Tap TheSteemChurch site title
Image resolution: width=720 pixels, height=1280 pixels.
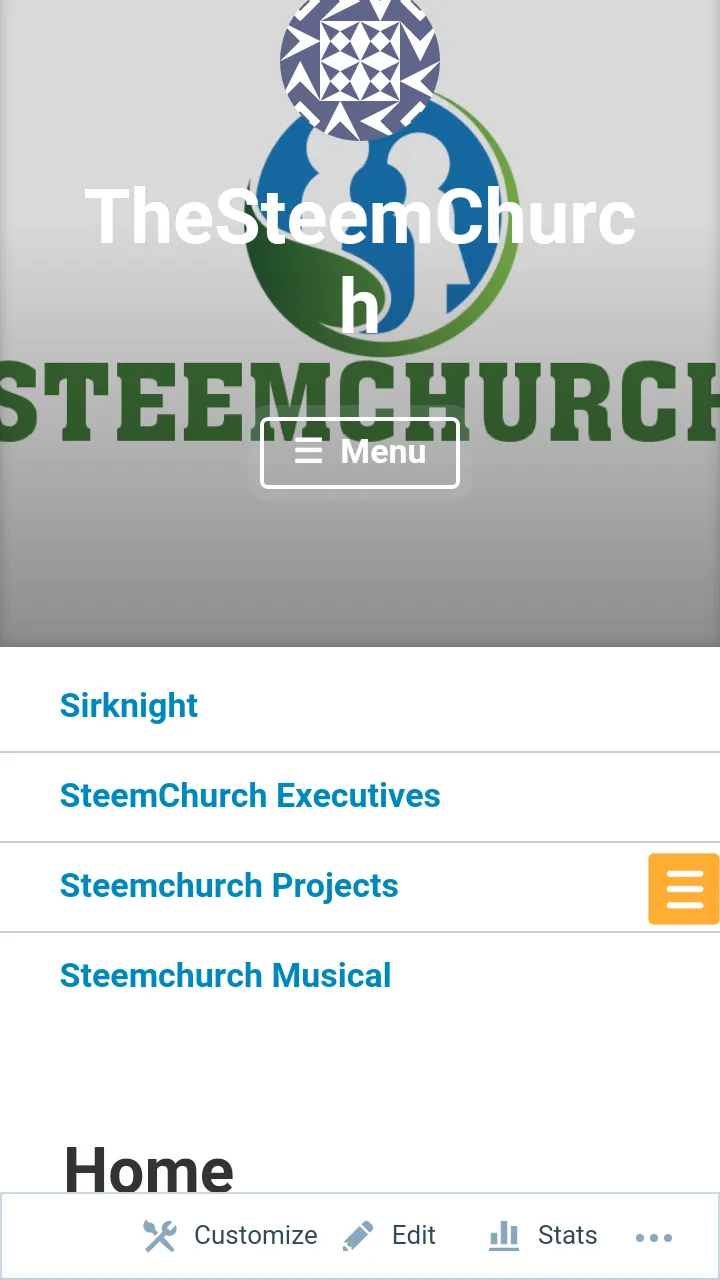tap(360, 218)
